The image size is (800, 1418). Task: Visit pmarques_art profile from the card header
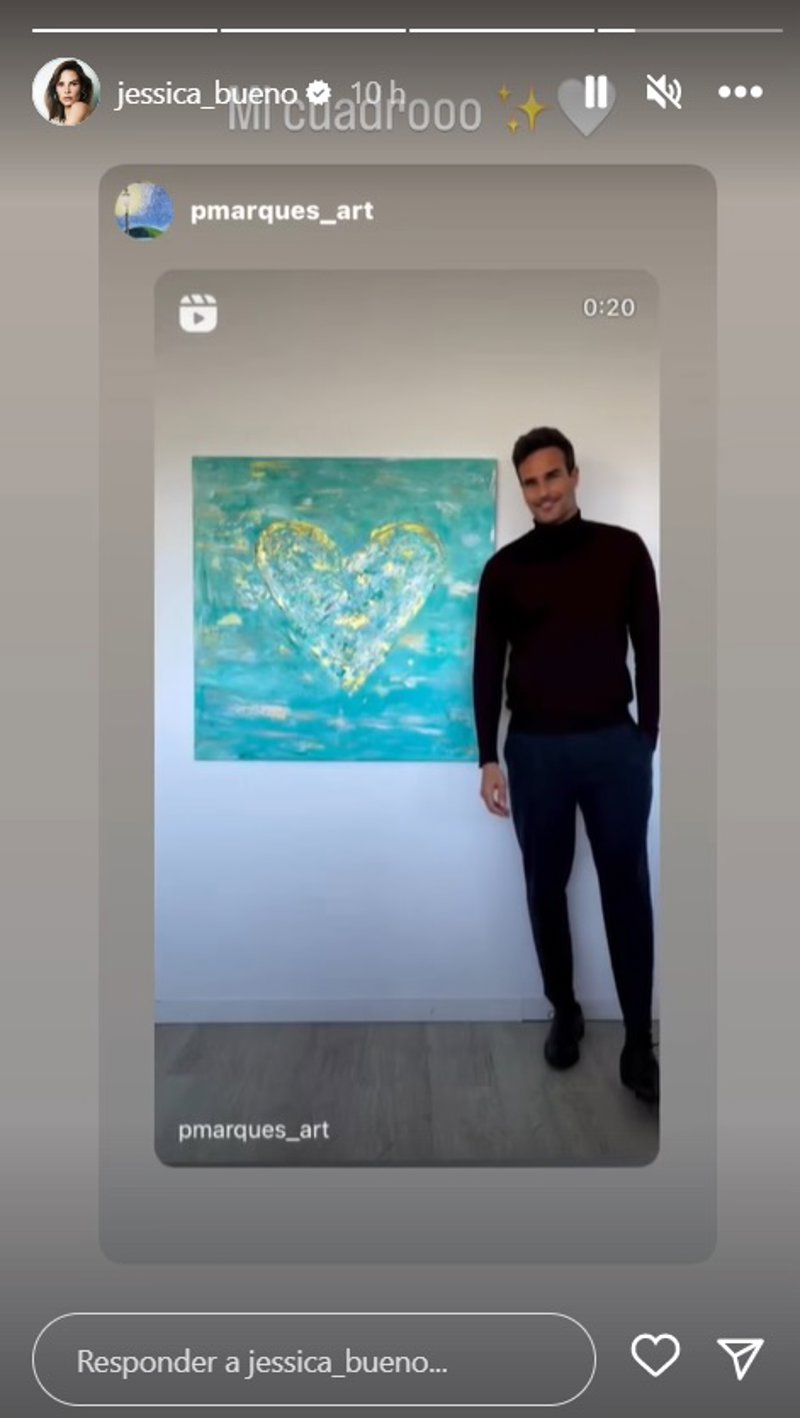pyautogui.click(x=281, y=212)
